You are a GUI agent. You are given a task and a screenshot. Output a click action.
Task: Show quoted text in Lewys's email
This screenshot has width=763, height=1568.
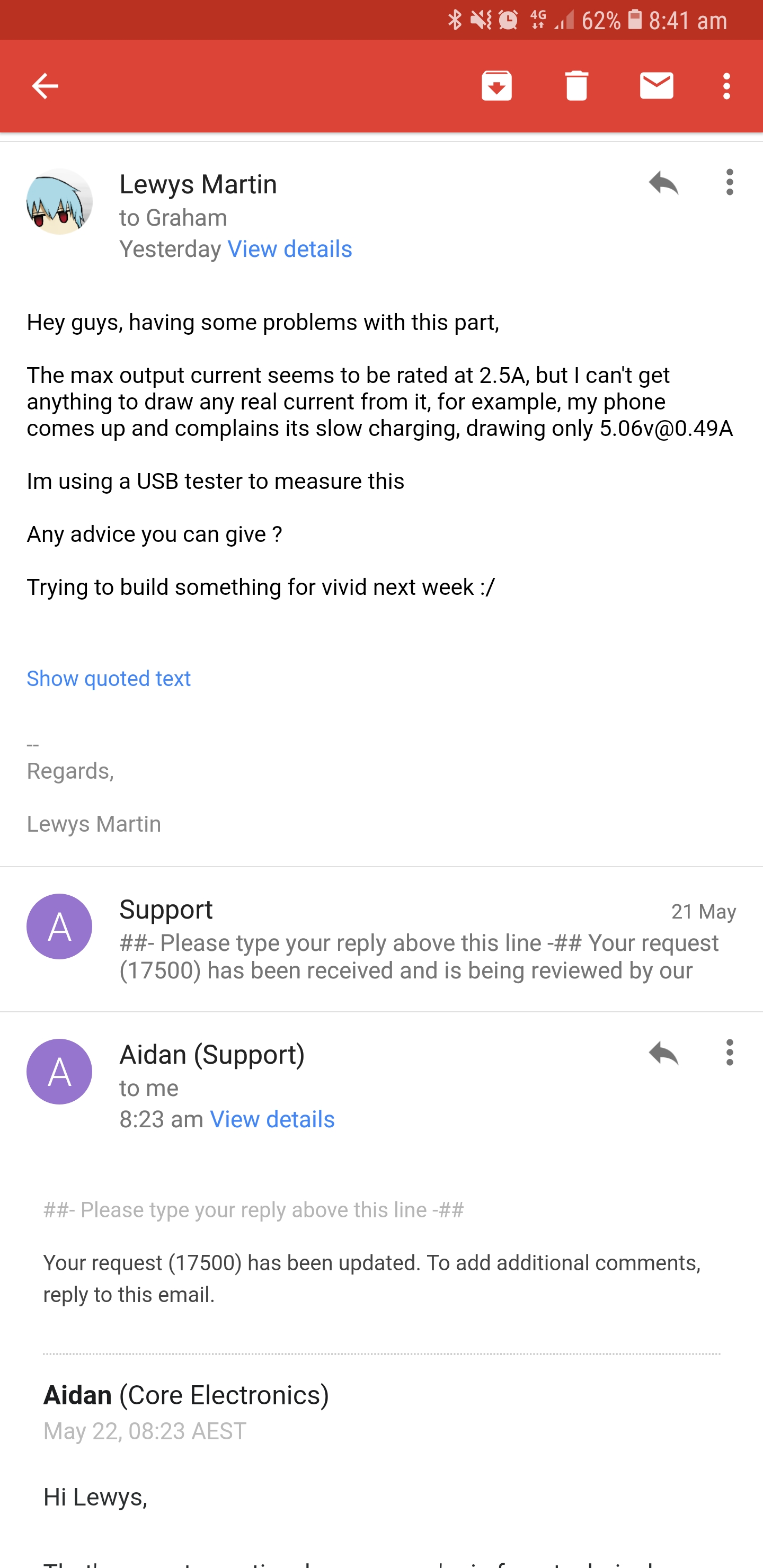(109, 678)
